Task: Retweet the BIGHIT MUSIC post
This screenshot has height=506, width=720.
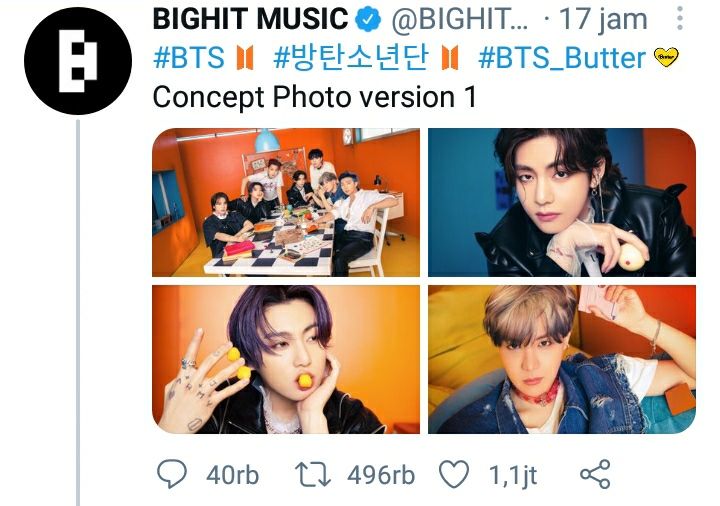Action: tap(313, 474)
